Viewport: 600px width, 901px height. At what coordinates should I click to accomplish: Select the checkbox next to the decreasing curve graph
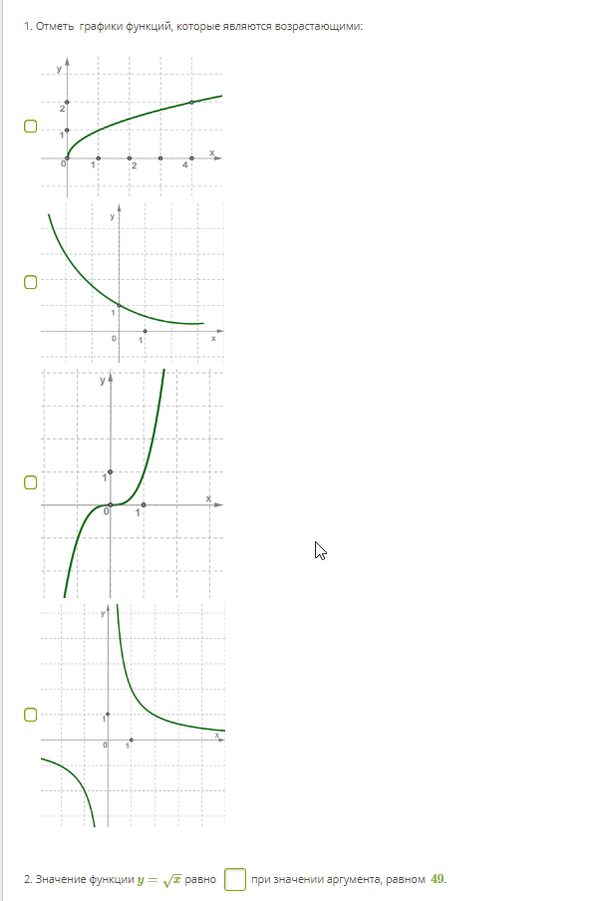[x=30, y=282]
